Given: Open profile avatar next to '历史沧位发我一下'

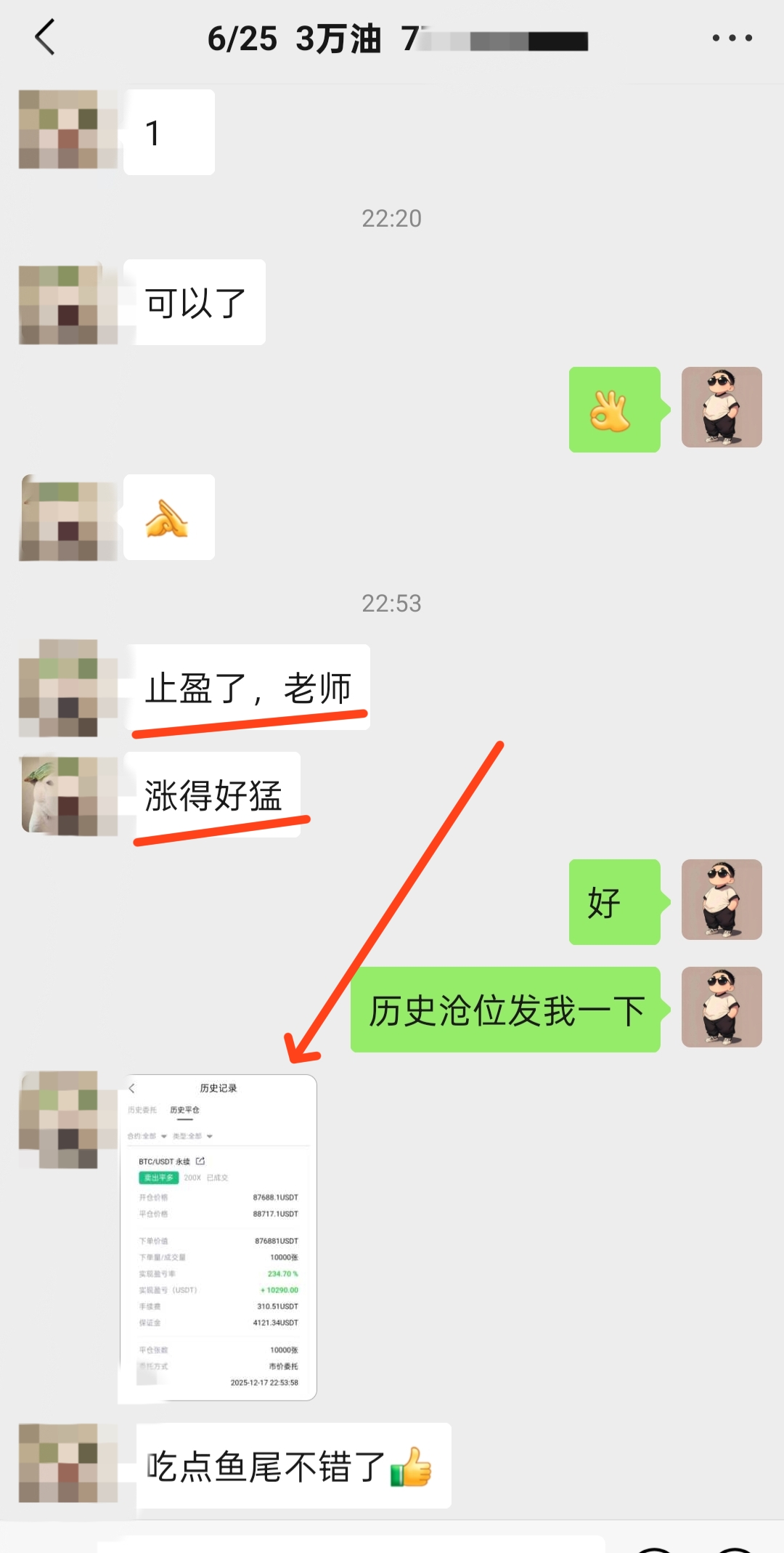Looking at the screenshot, I should 721,1007.
